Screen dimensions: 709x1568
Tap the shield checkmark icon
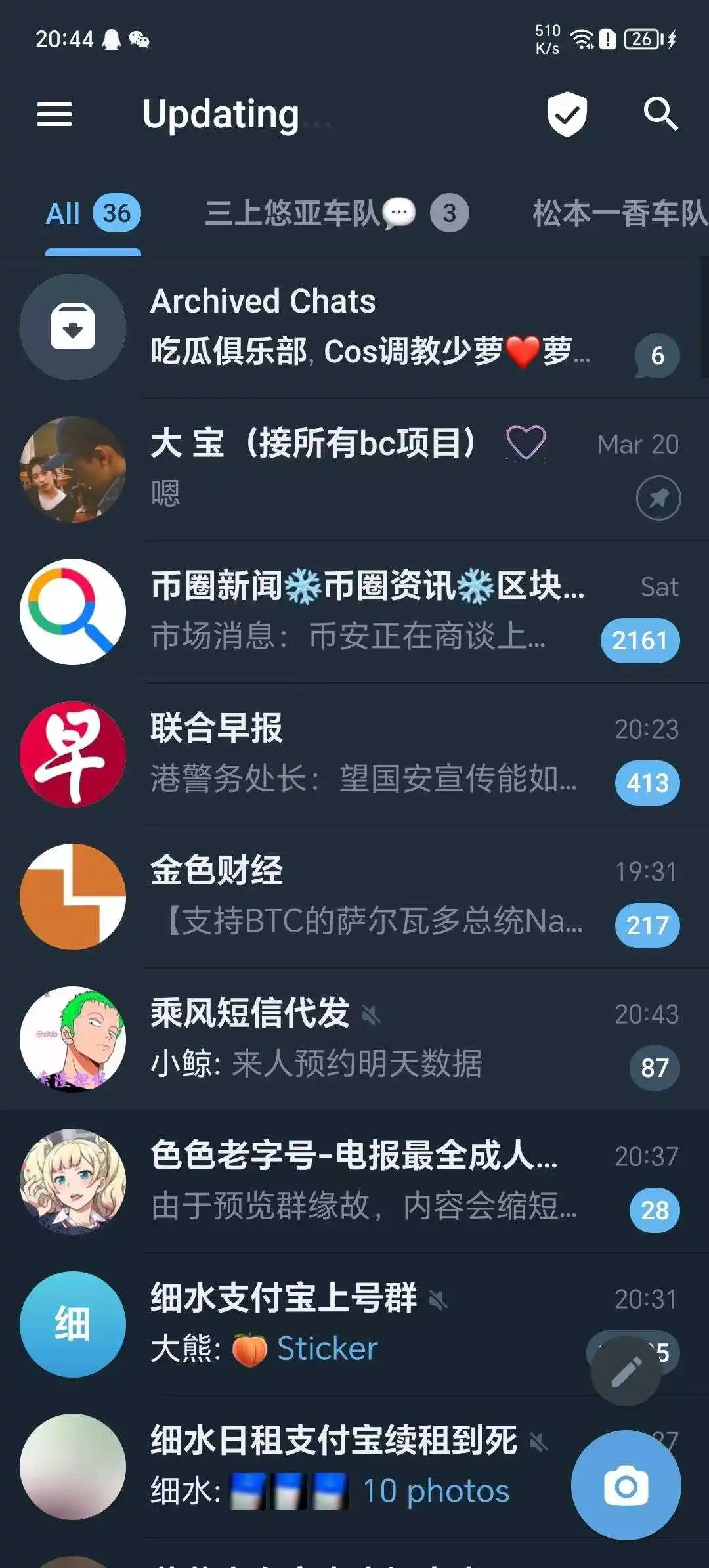567,115
